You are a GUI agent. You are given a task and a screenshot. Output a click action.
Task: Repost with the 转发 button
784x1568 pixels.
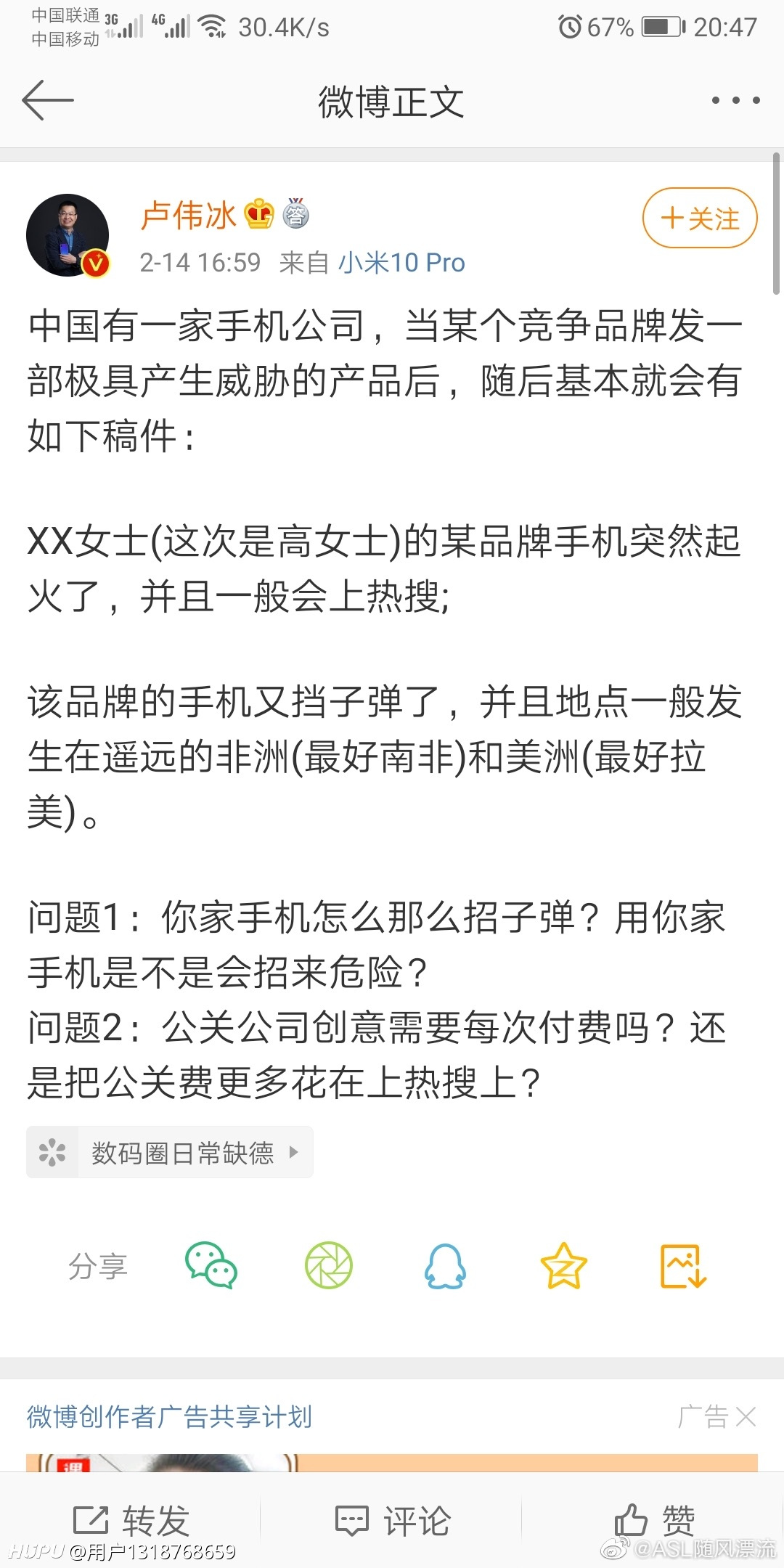[x=131, y=1520]
